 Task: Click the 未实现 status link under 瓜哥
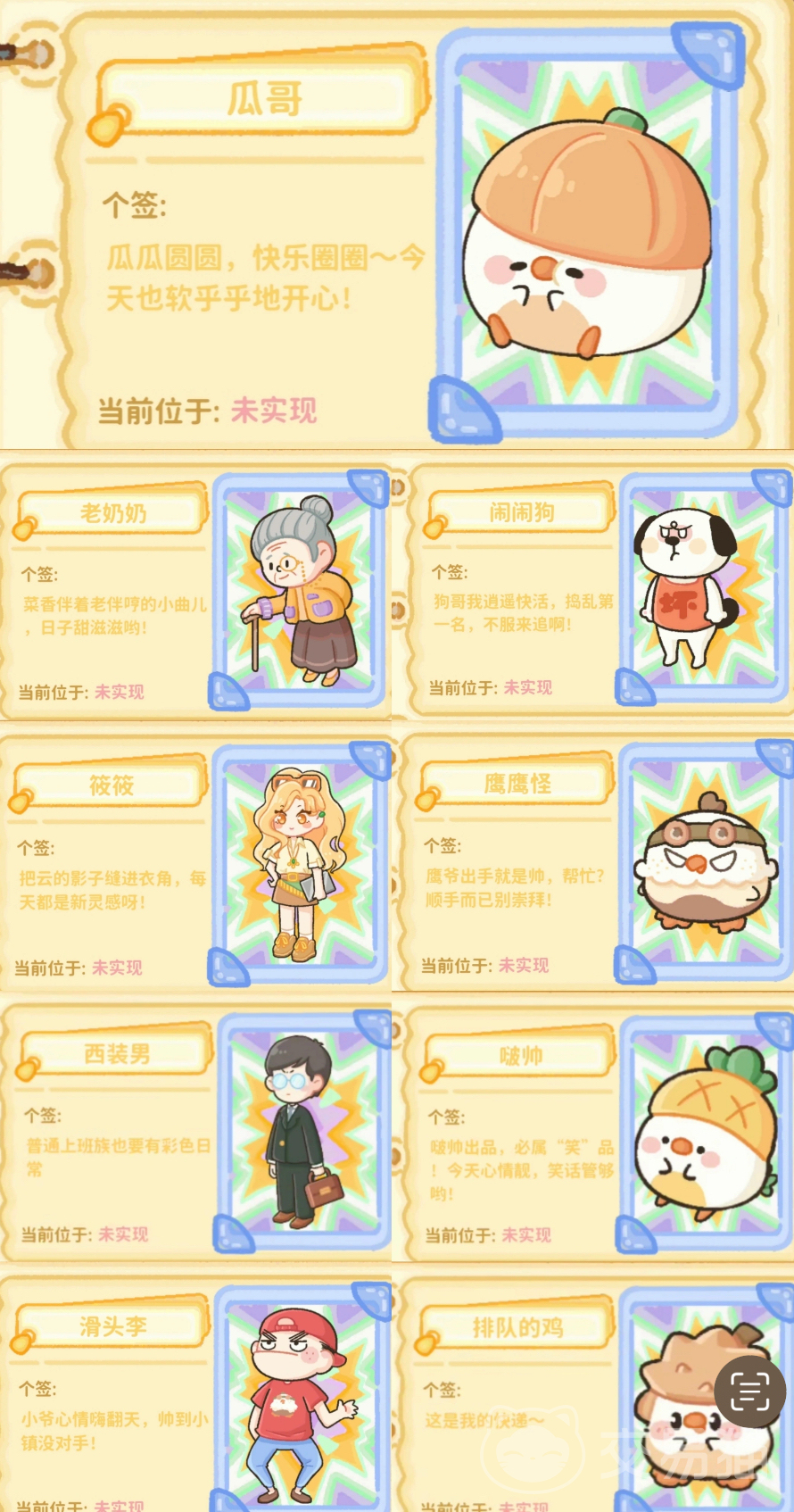click(x=273, y=411)
